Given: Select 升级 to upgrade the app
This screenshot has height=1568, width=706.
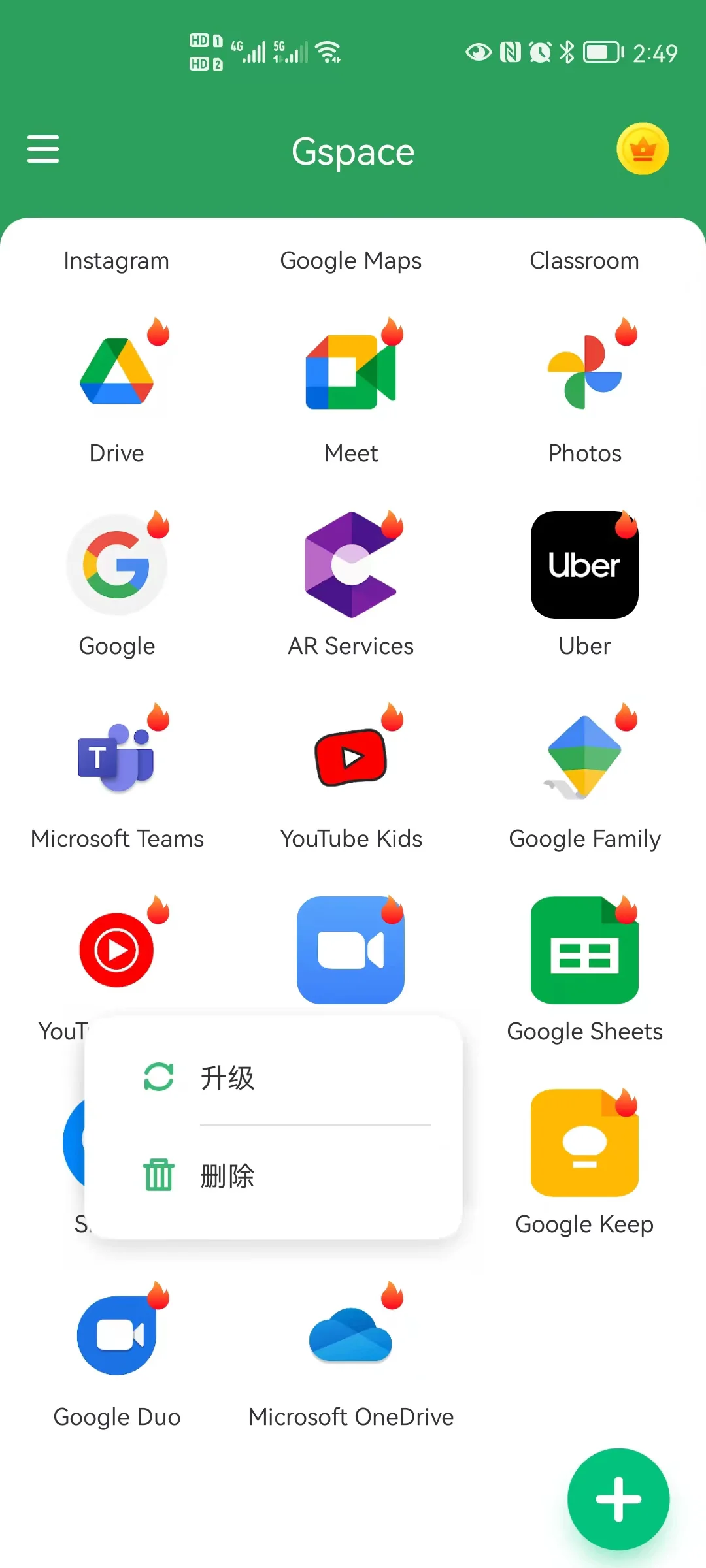Looking at the screenshot, I should point(273,1077).
